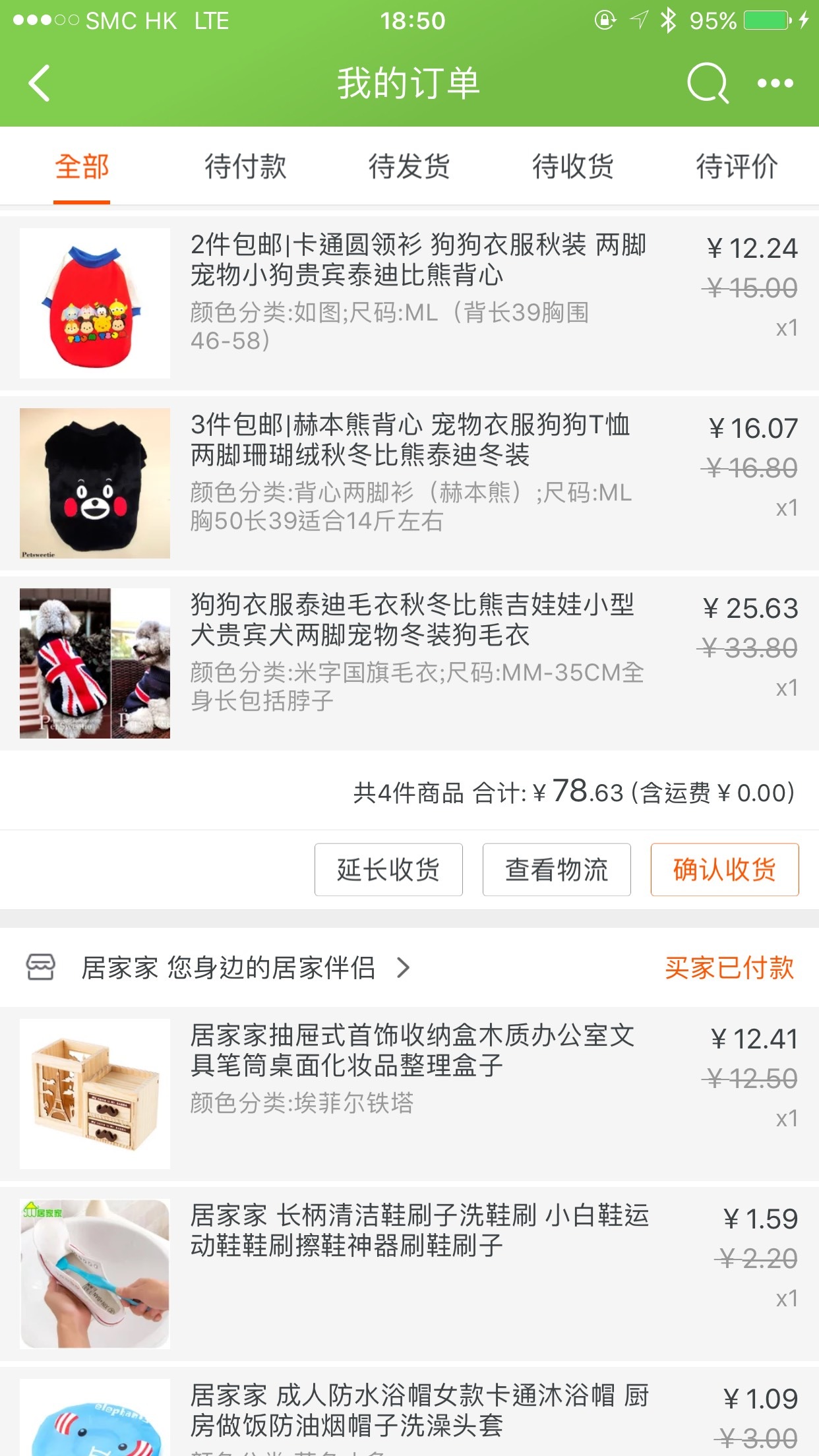819x1456 pixels.
Task: Switch to the 待评价 tab
Action: [737, 166]
